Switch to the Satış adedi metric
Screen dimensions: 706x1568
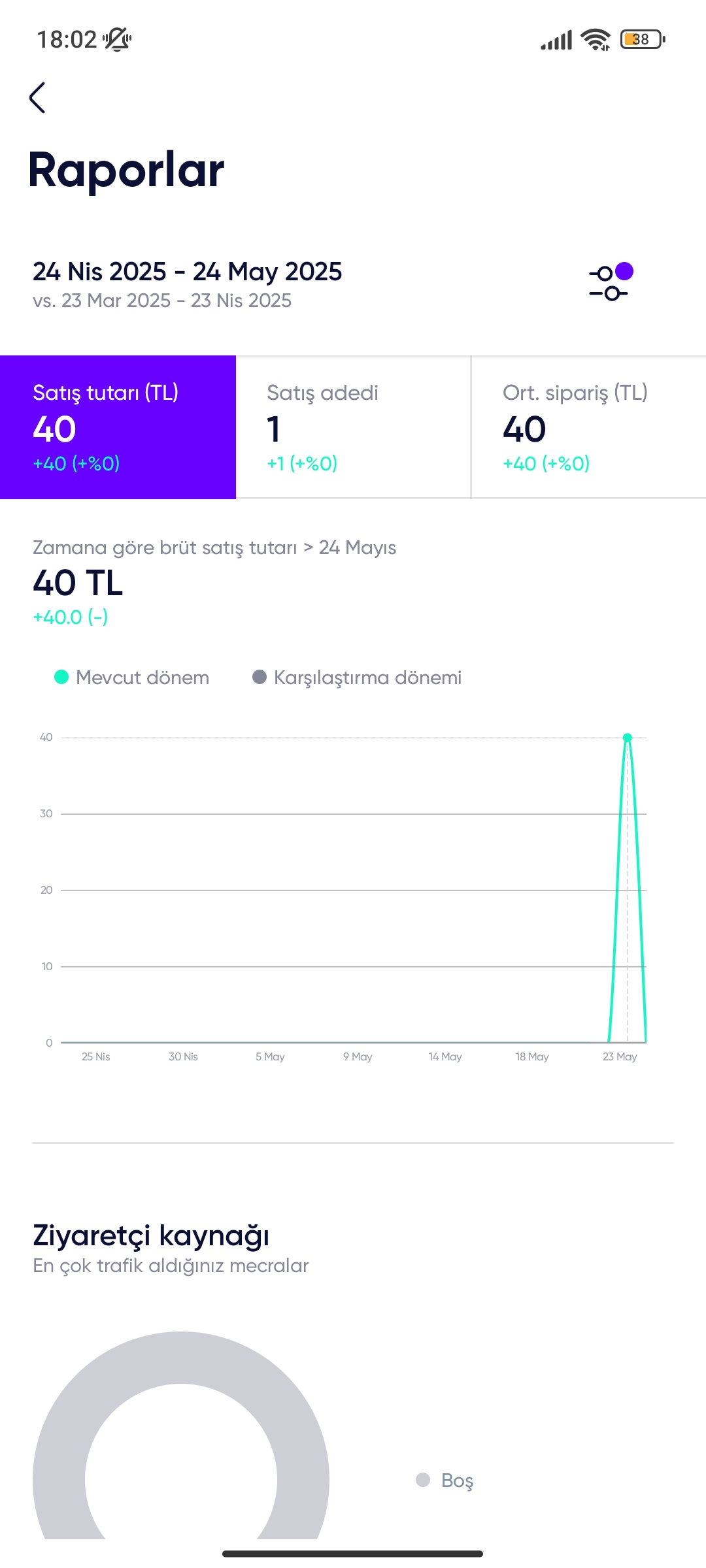(x=353, y=427)
